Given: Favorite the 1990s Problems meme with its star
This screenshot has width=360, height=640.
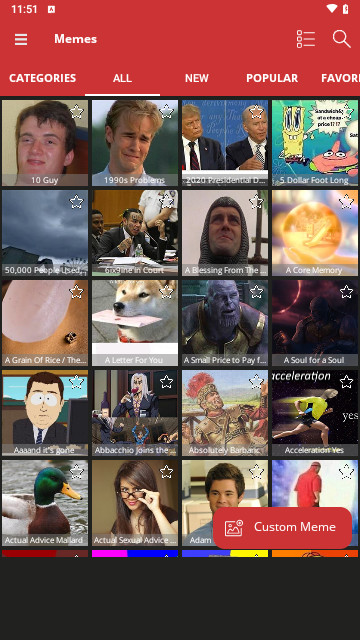Looking at the screenshot, I should 166,111.
